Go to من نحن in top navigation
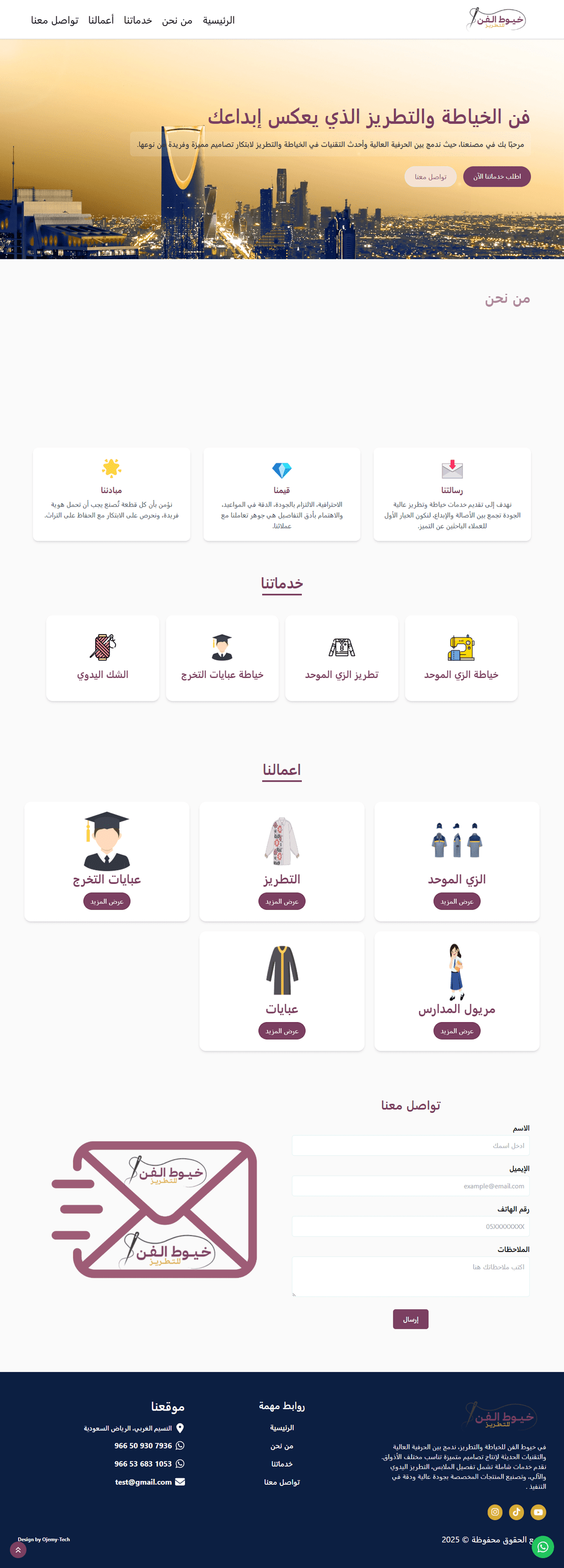564x1568 pixels. click(177, 21)
